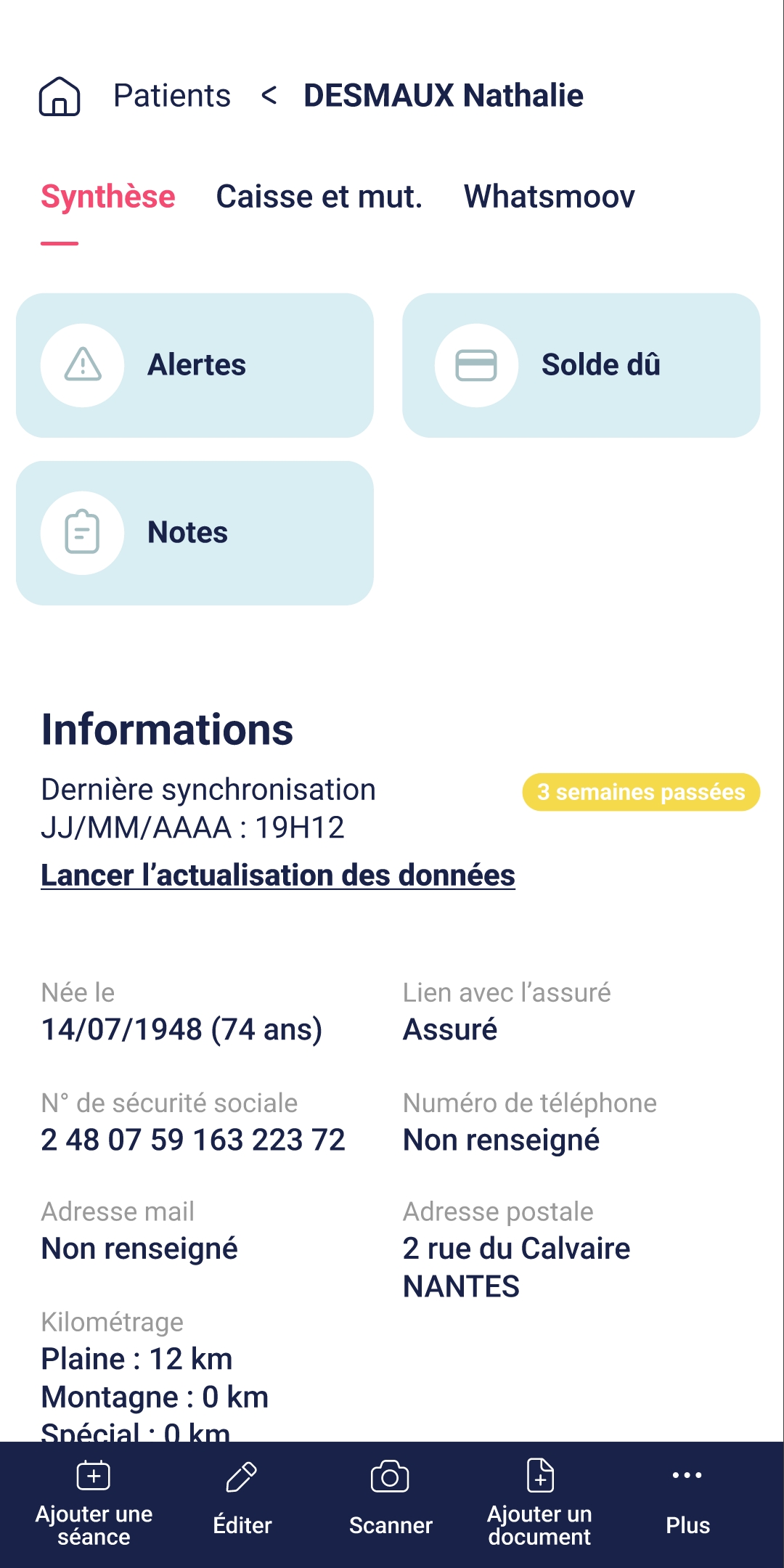Launch the data refresh link
This screenshot has height=1568, width=784.
(278, 875)
